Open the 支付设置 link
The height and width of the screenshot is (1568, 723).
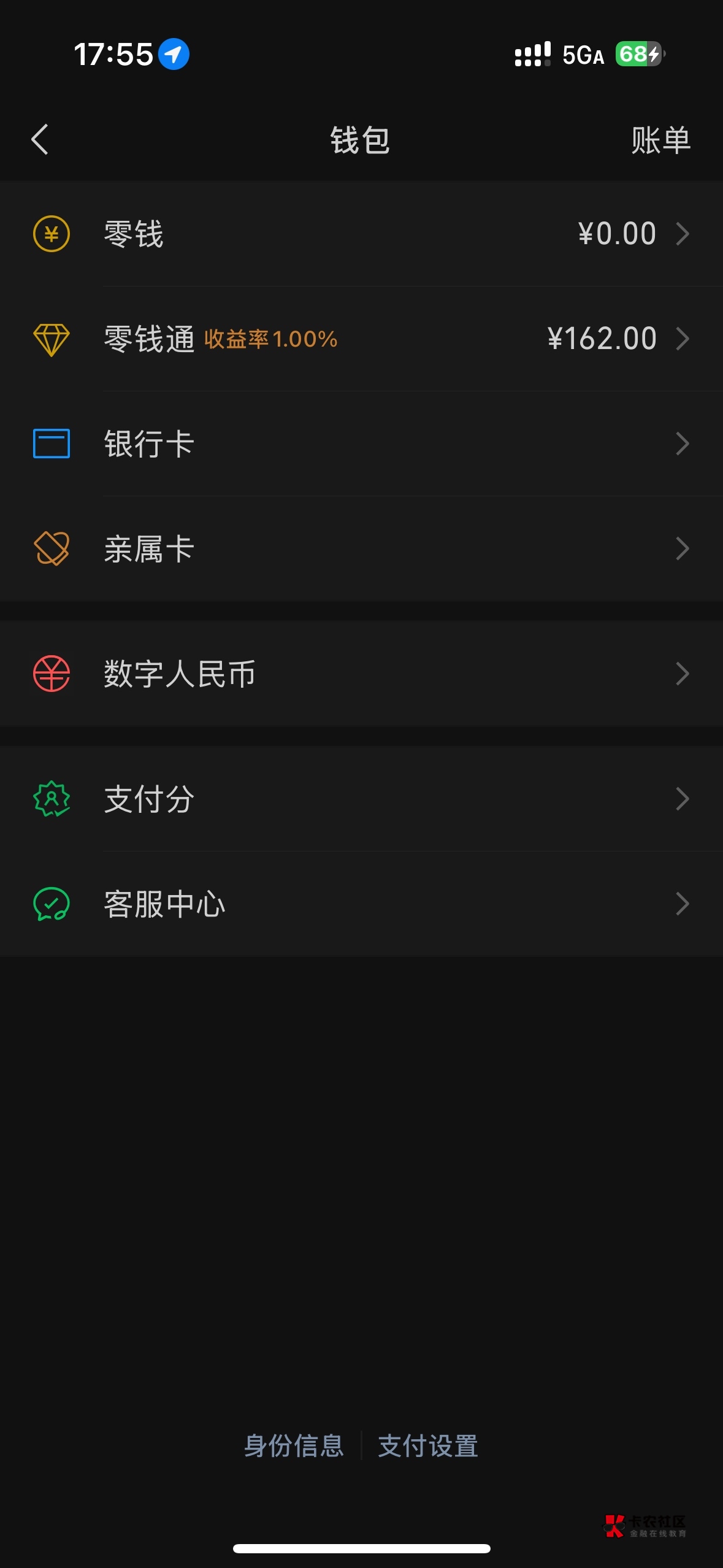428,1446
